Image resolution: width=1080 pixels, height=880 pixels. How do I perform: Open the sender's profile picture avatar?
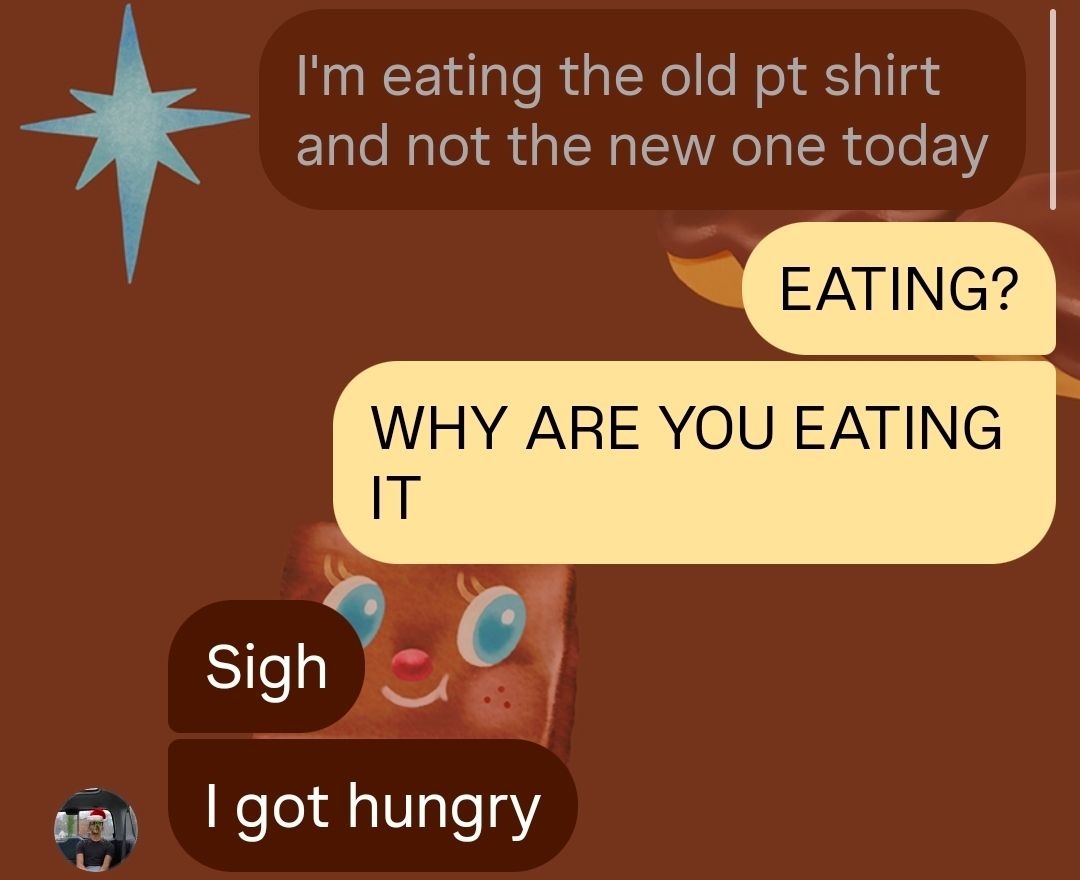[95, 830]
